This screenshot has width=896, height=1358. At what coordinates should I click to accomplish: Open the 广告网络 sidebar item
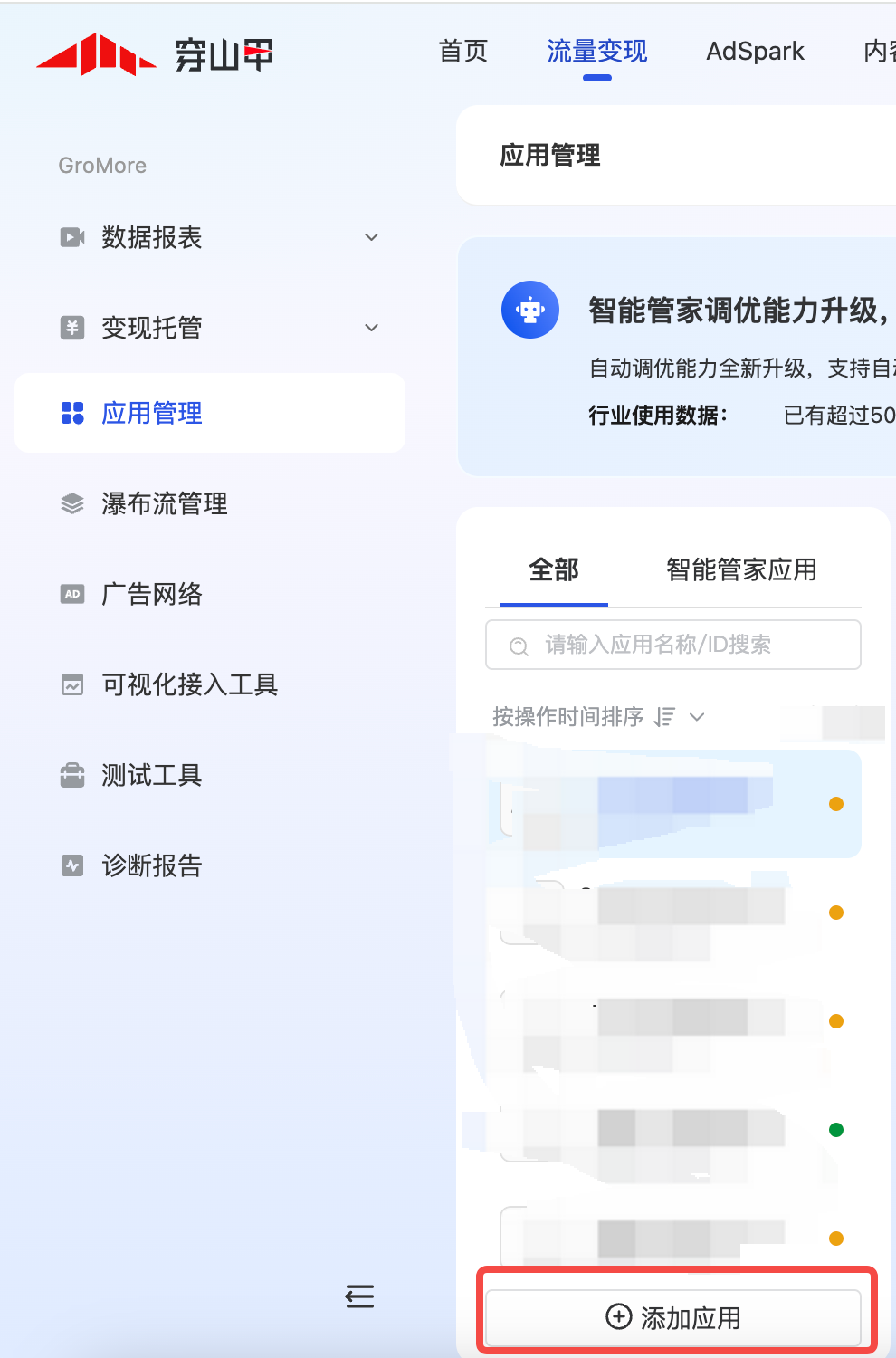point(151,595)
